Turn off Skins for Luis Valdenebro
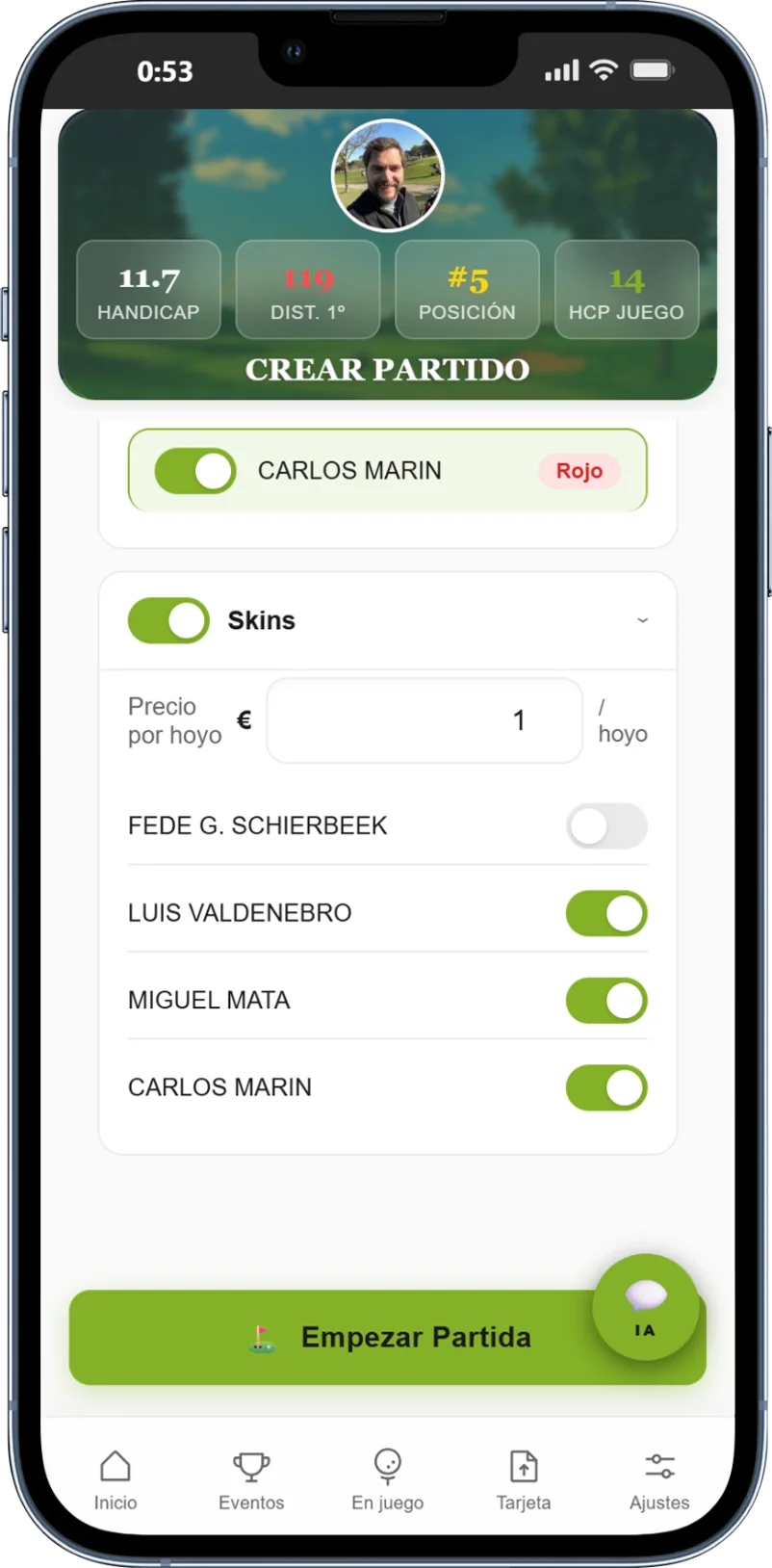Screen dimensions: 772x1568 pyautogui.click(x=605, y=913)
